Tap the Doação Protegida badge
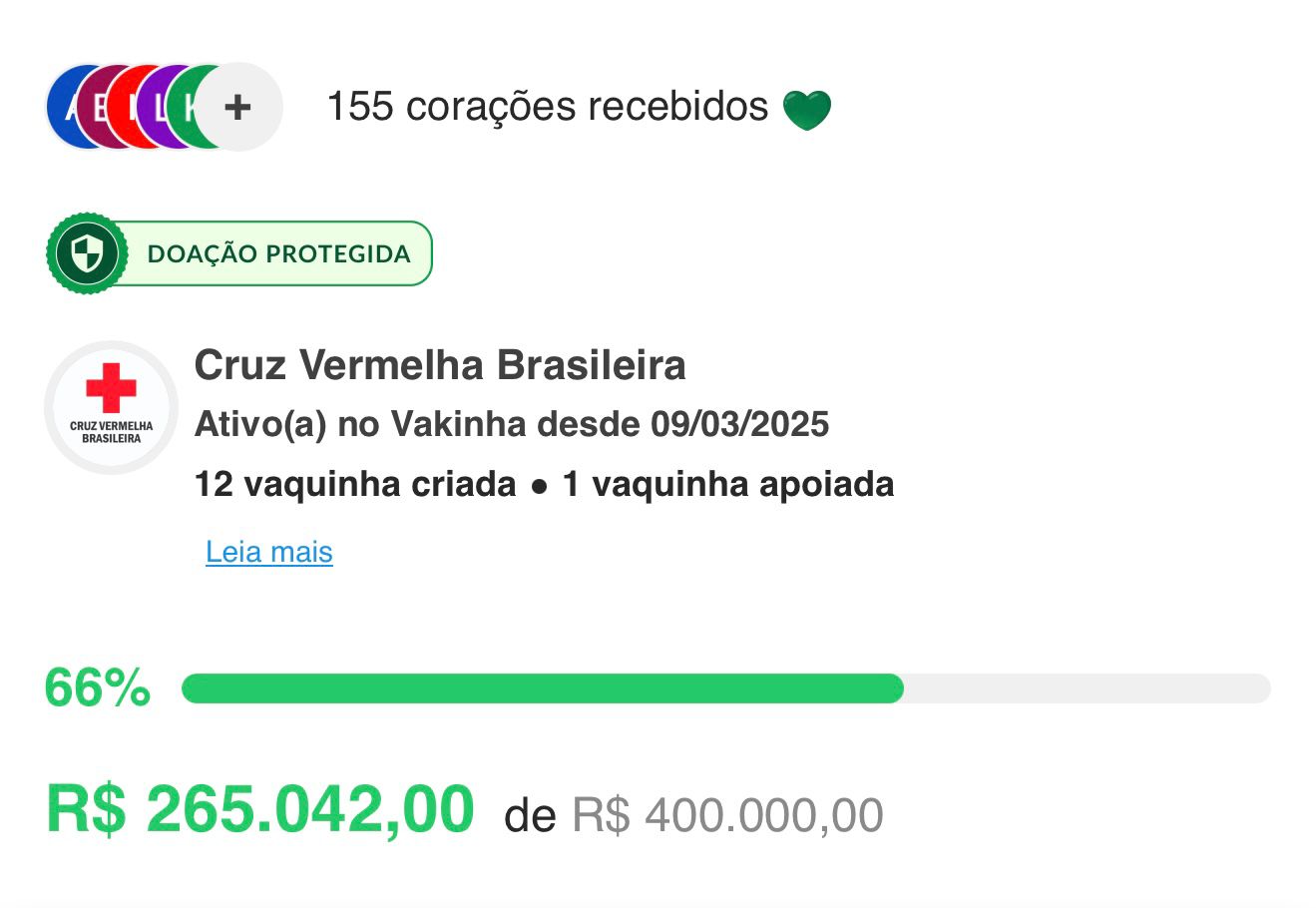1316x908 pixels. pos(239,253)
